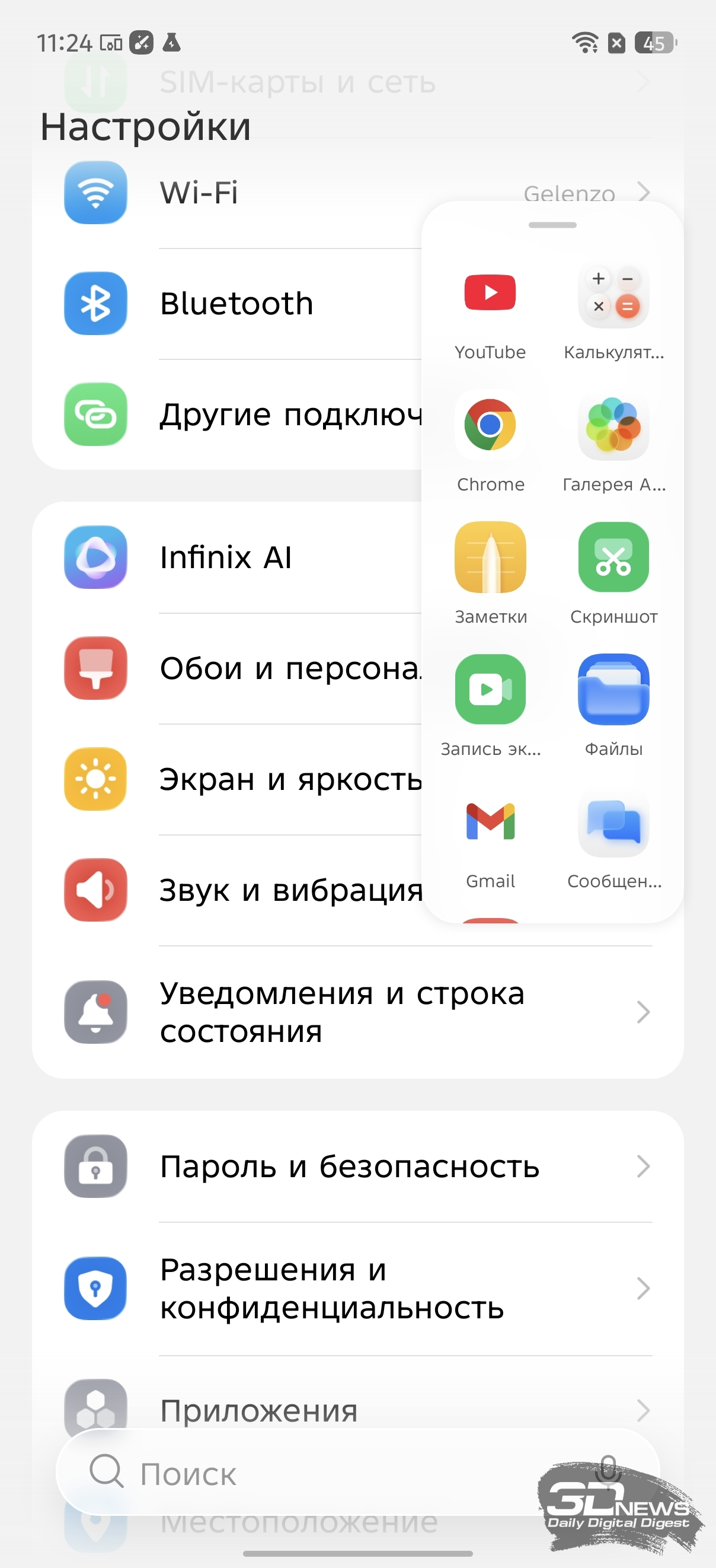The image size is (716, 1568).
Task: Open Галерея from the sidebar panel
Action: click(x=613, y=425)
